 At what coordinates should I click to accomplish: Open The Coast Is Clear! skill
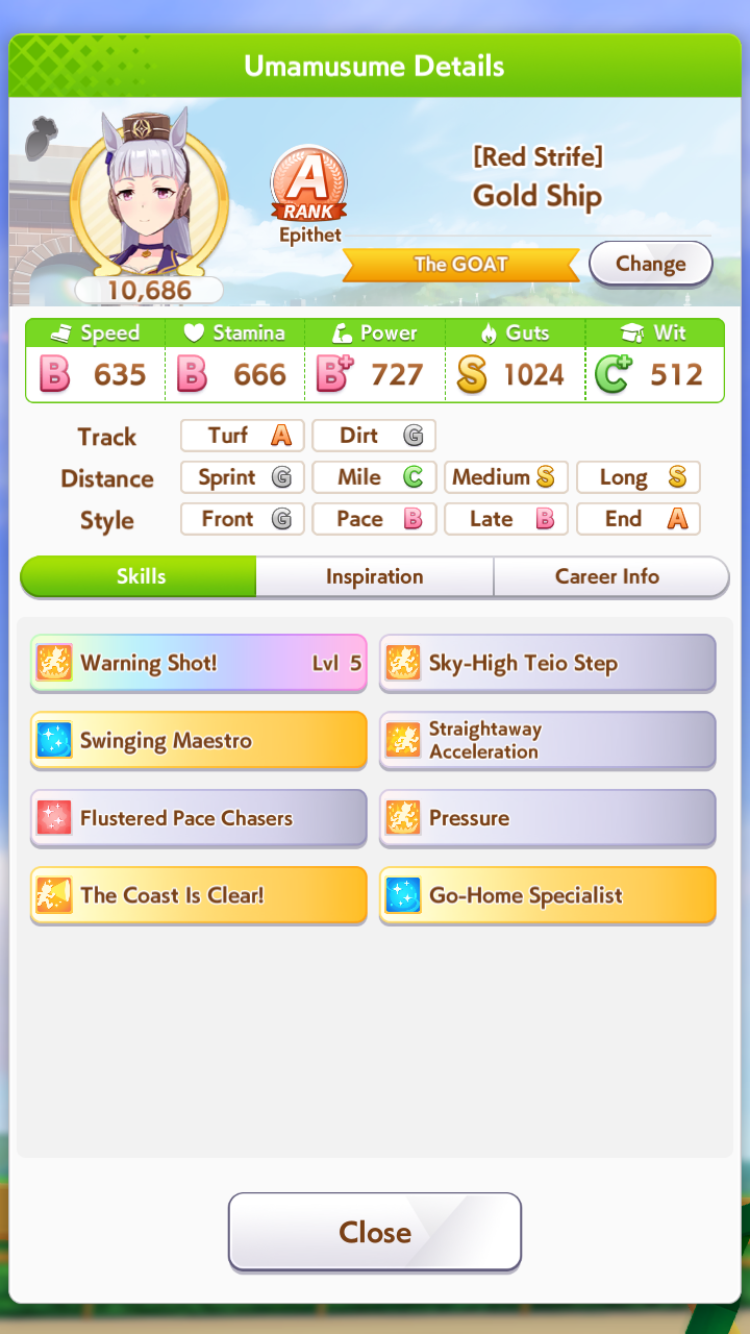[198, 895]
